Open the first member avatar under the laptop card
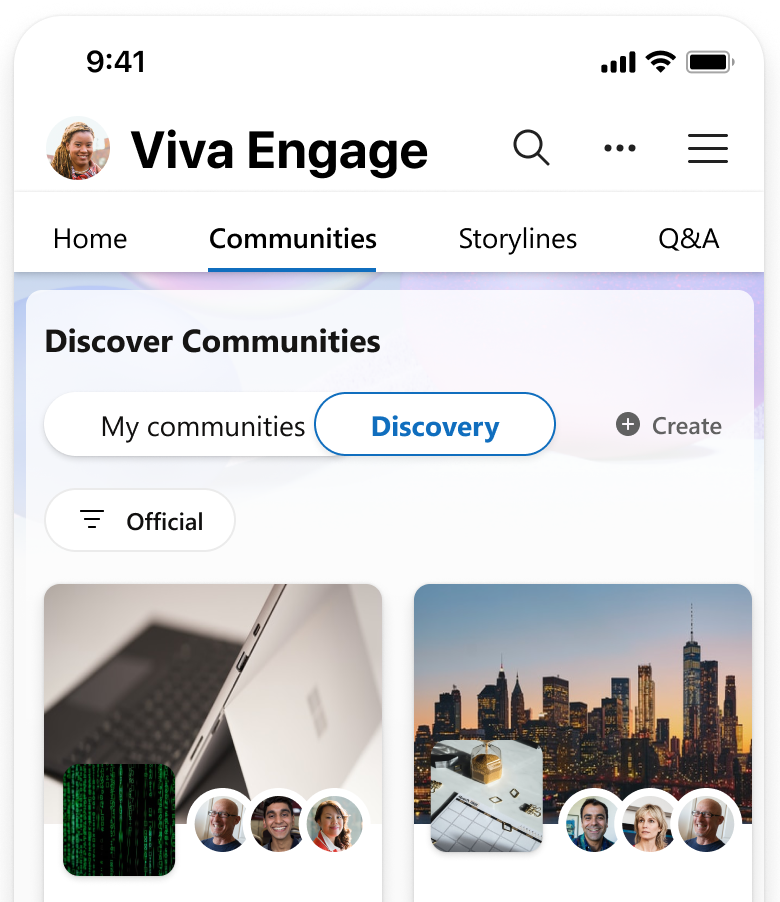 tap(221, 824)
